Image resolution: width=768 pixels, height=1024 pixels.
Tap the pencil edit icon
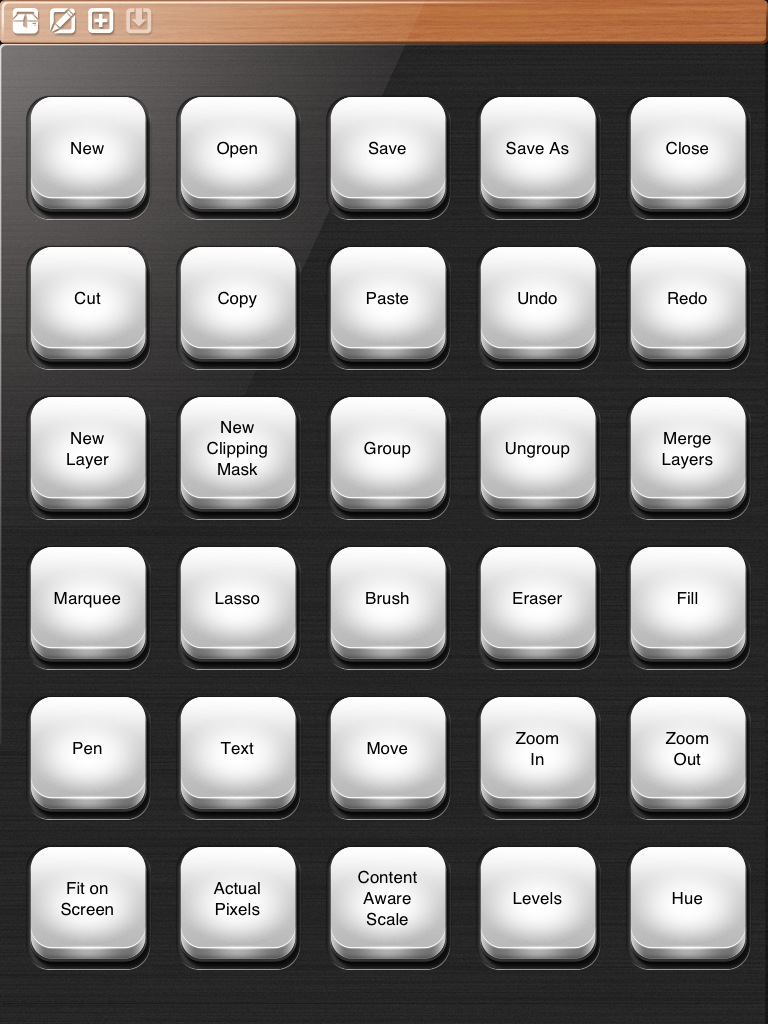coord(63,20)
